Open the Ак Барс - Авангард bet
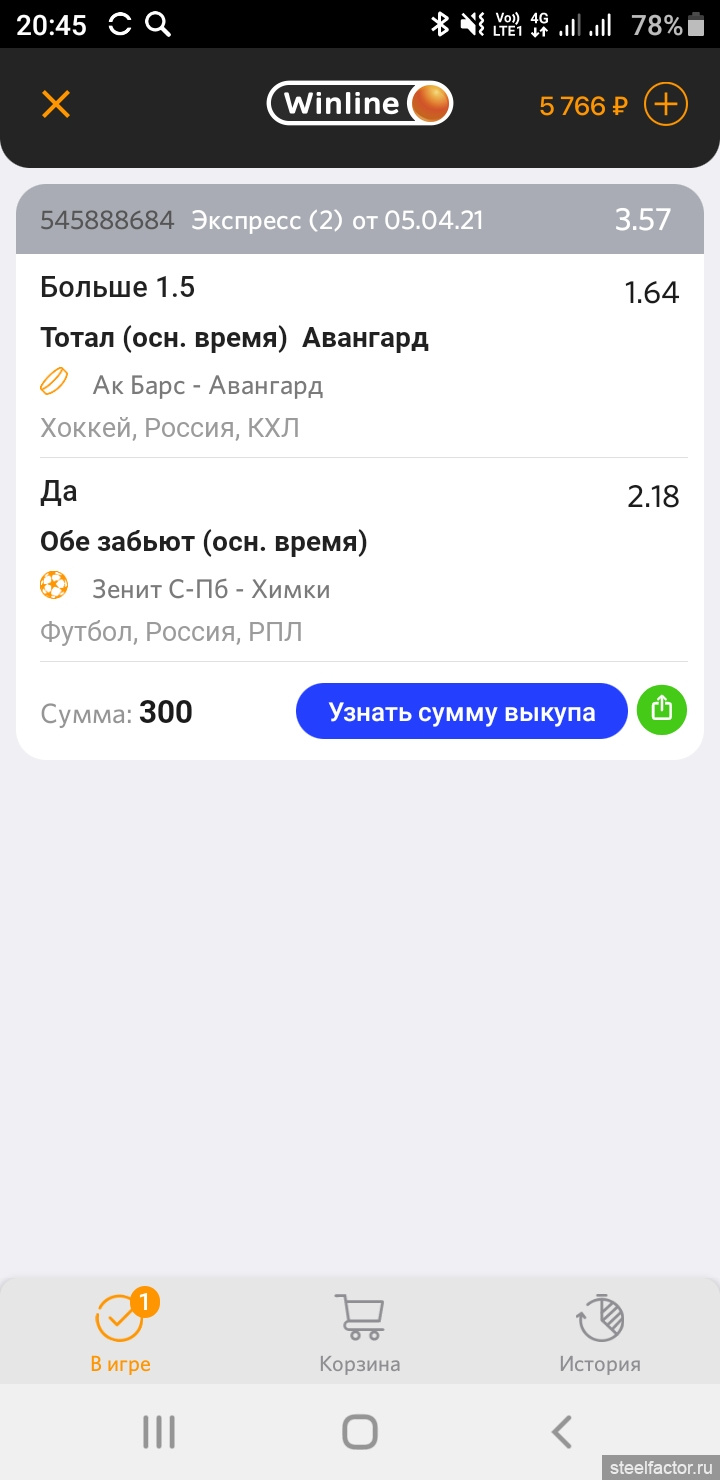This screenshot has height=1480, width=720. [208, 385]
